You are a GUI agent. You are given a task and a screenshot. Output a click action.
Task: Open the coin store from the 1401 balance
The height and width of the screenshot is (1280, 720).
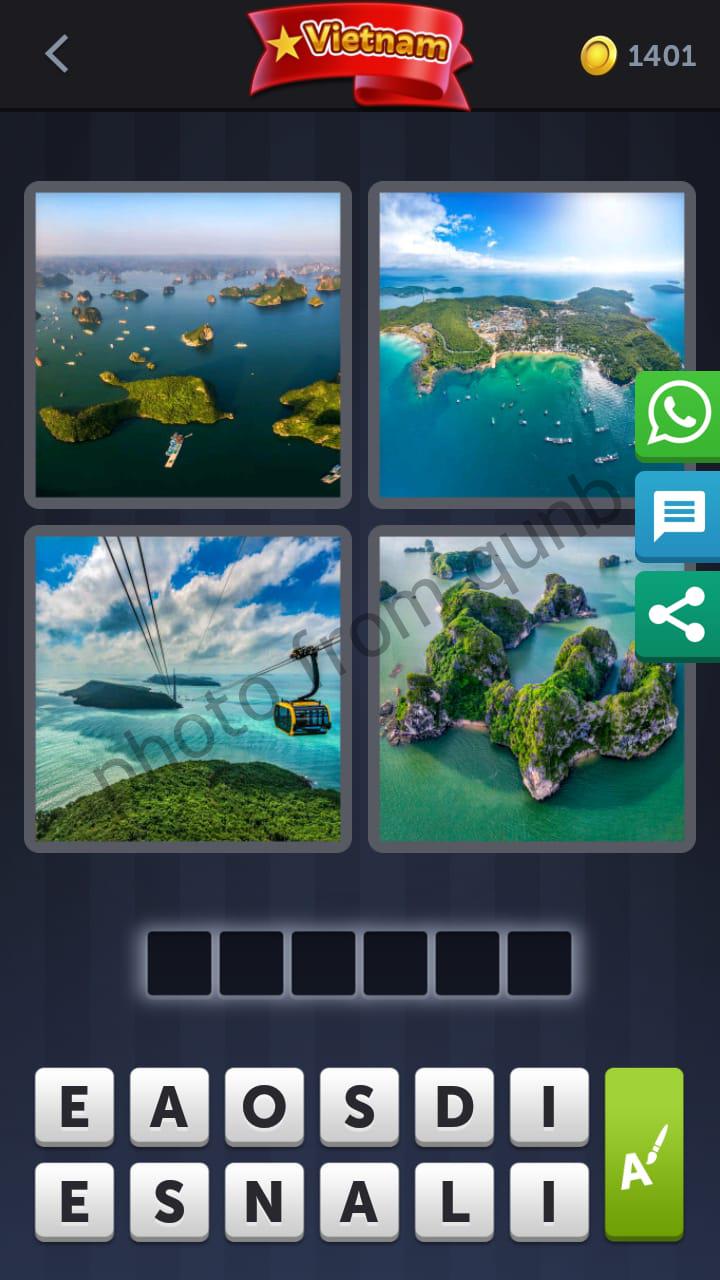(638, 55)
